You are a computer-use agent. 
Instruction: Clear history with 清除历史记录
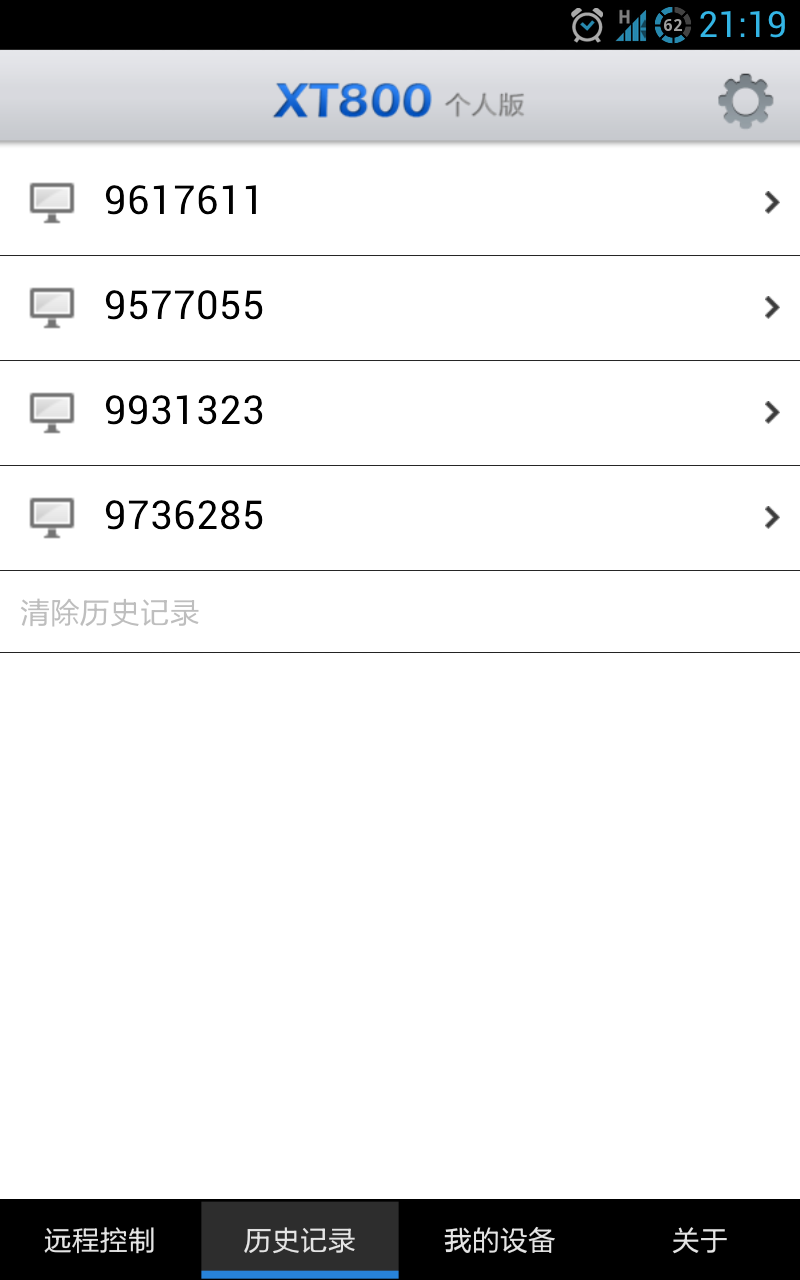(110, 612)
